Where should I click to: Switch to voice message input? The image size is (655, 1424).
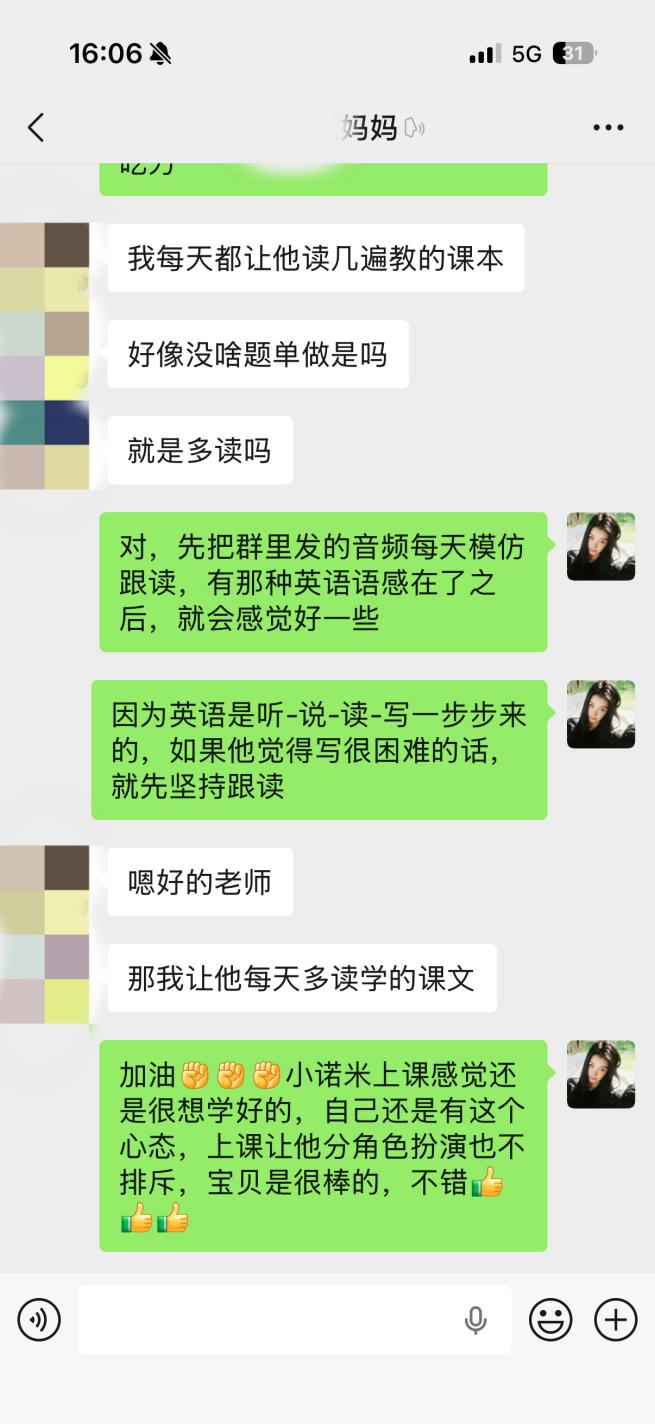point(39,1320)
